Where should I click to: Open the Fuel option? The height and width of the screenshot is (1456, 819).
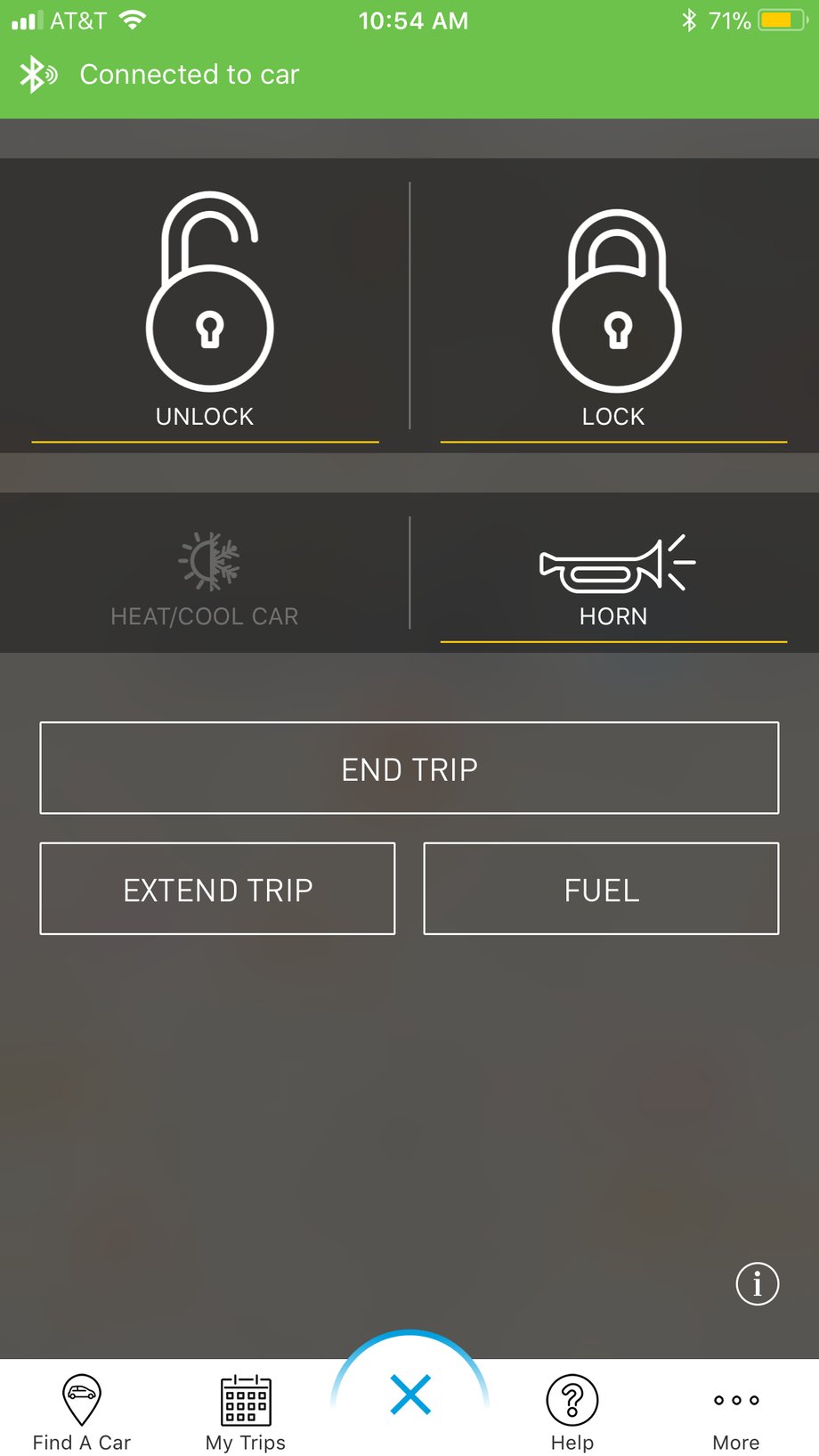tap(602, 889)
